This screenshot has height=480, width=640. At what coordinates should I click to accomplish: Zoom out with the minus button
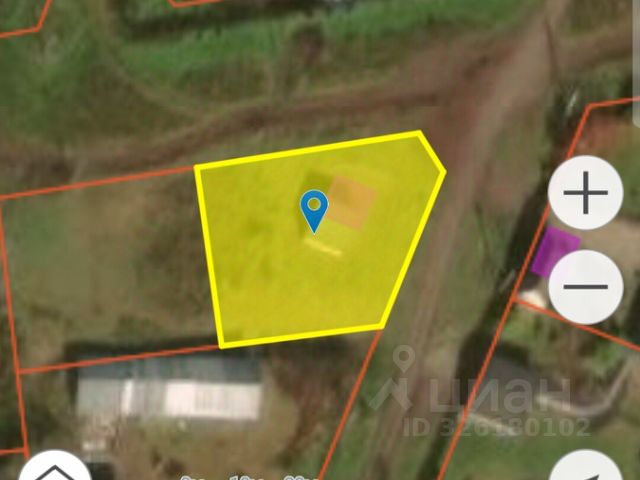coord(586,286)
